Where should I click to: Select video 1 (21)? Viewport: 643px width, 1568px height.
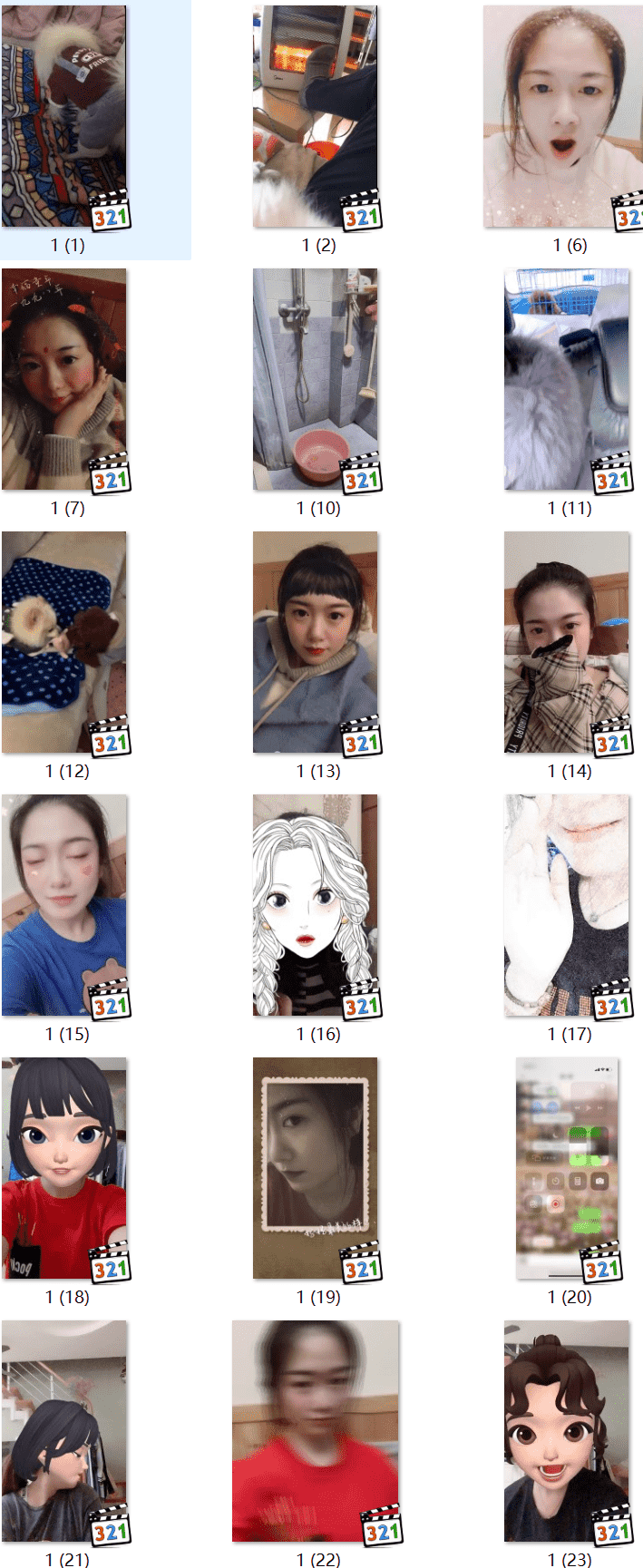pos(64,1431)
